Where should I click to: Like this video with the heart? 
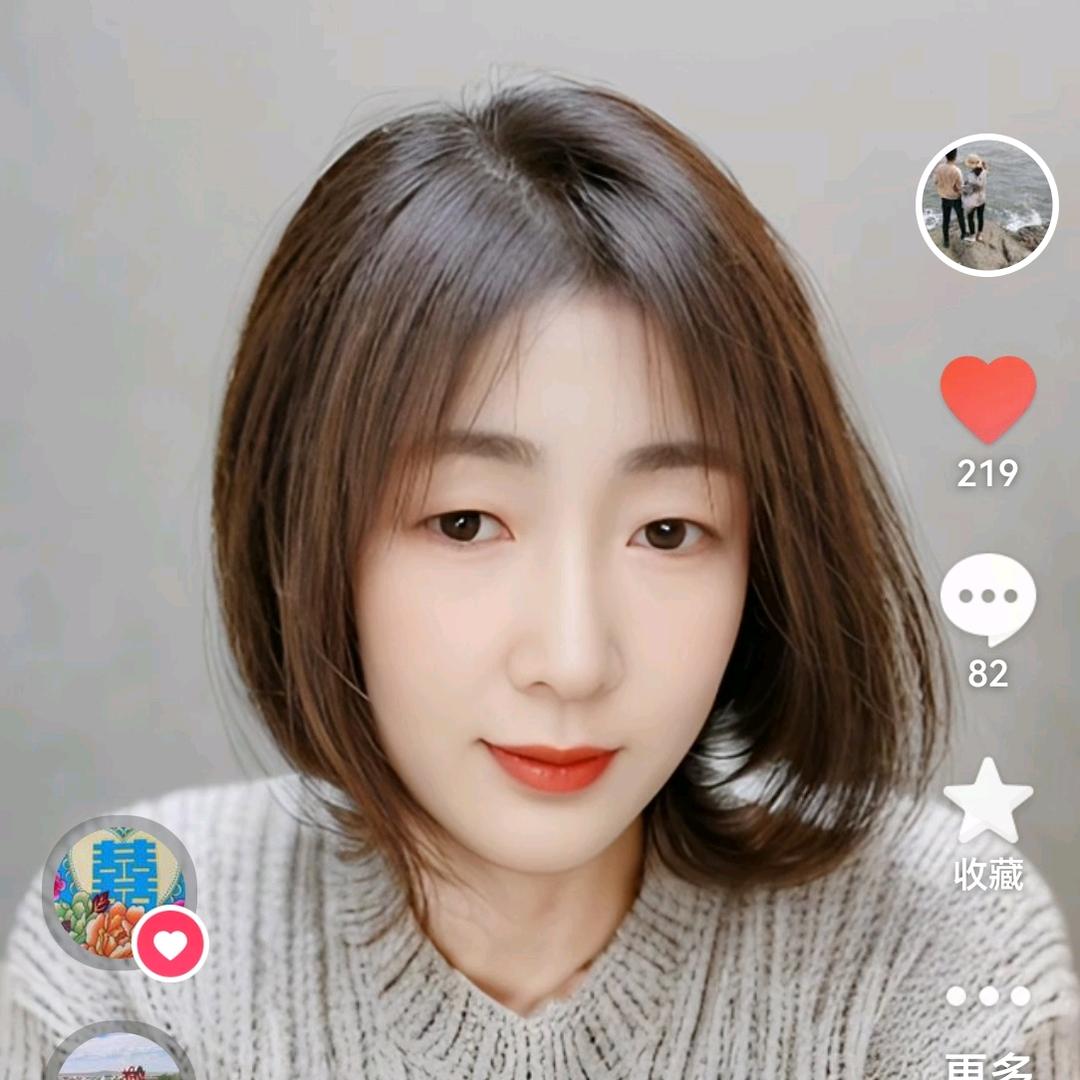tap(987, 398)
